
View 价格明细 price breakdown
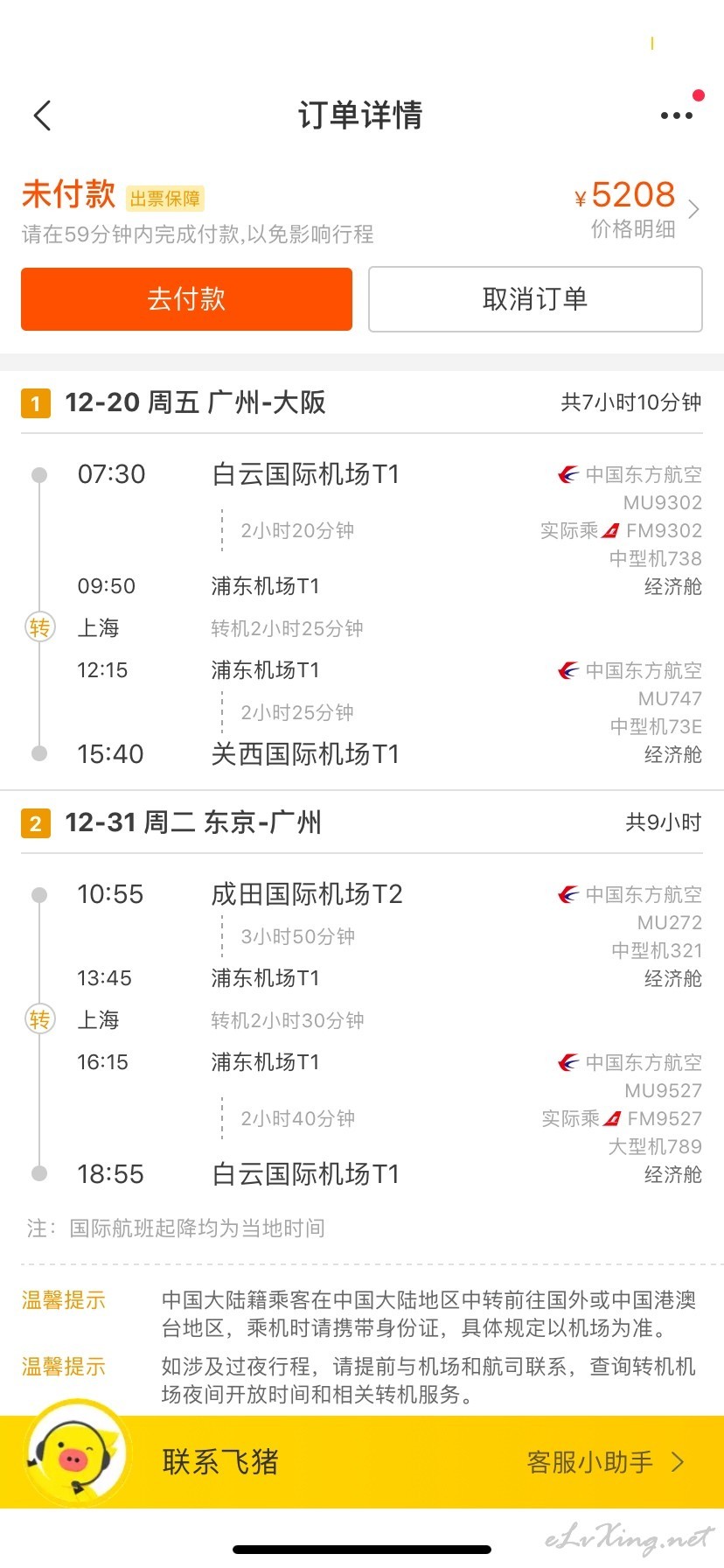pos(633,229)
